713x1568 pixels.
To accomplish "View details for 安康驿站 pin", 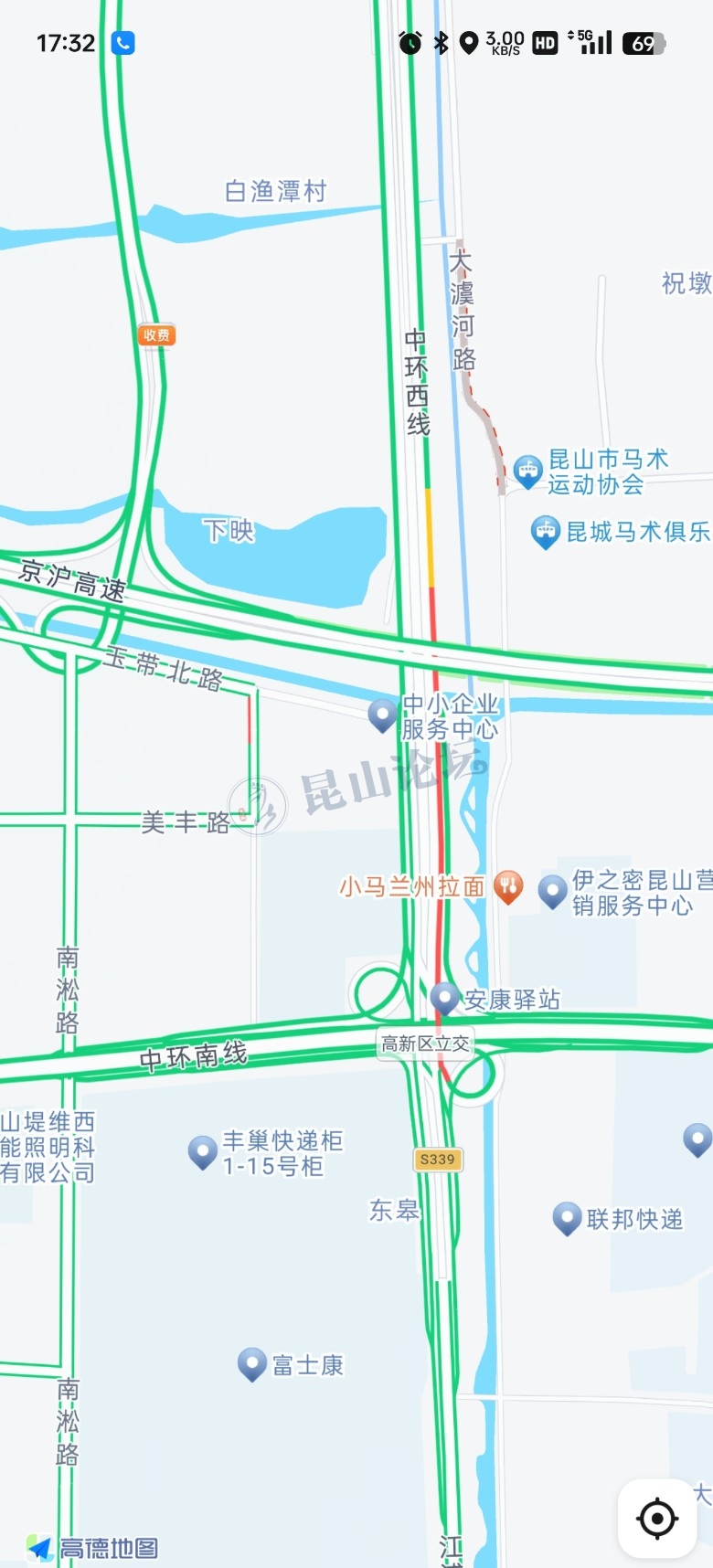I will [x=445, y=998].
